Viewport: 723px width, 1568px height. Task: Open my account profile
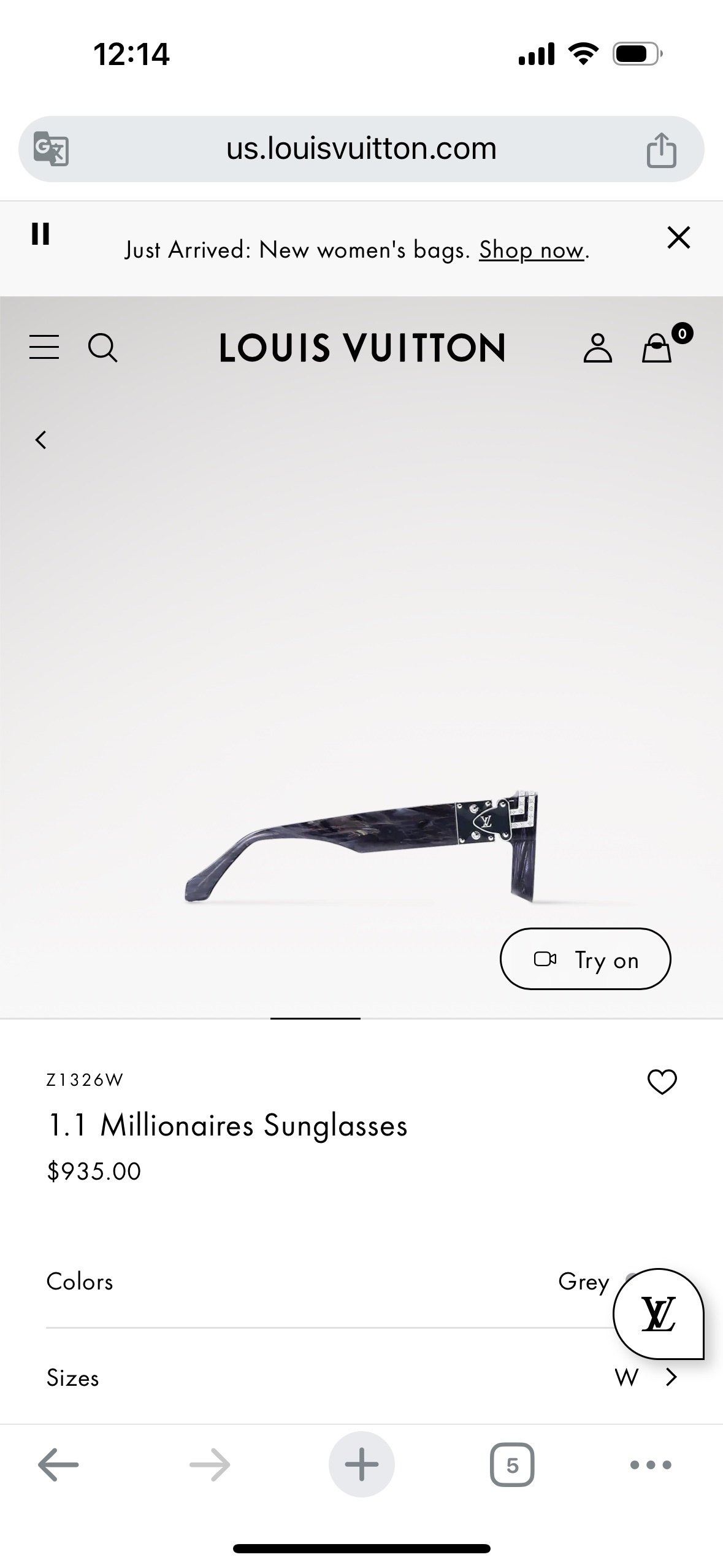click(x=597, y=348)
